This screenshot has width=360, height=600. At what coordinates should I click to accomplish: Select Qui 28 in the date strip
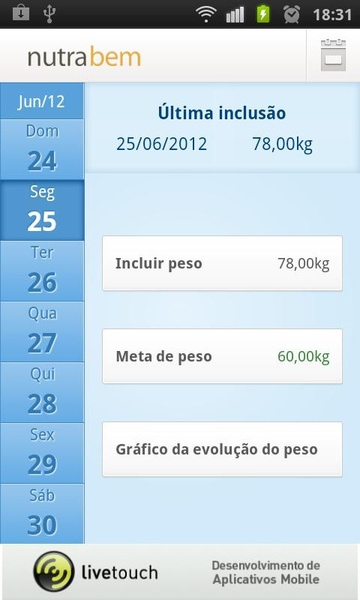click(x=41, y=393)
